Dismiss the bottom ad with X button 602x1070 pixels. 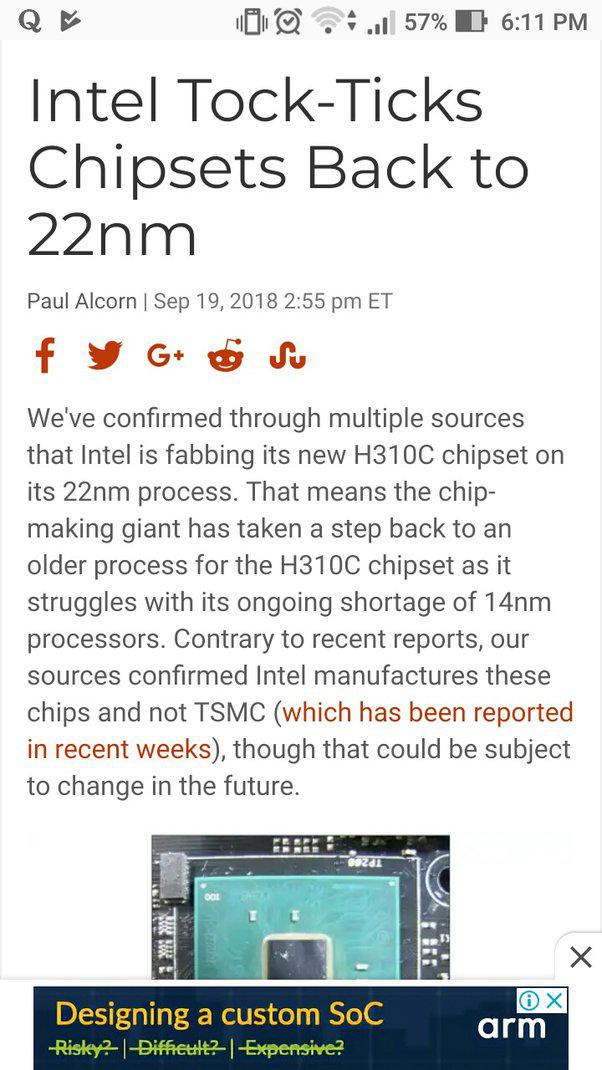[x=581, y=957]
